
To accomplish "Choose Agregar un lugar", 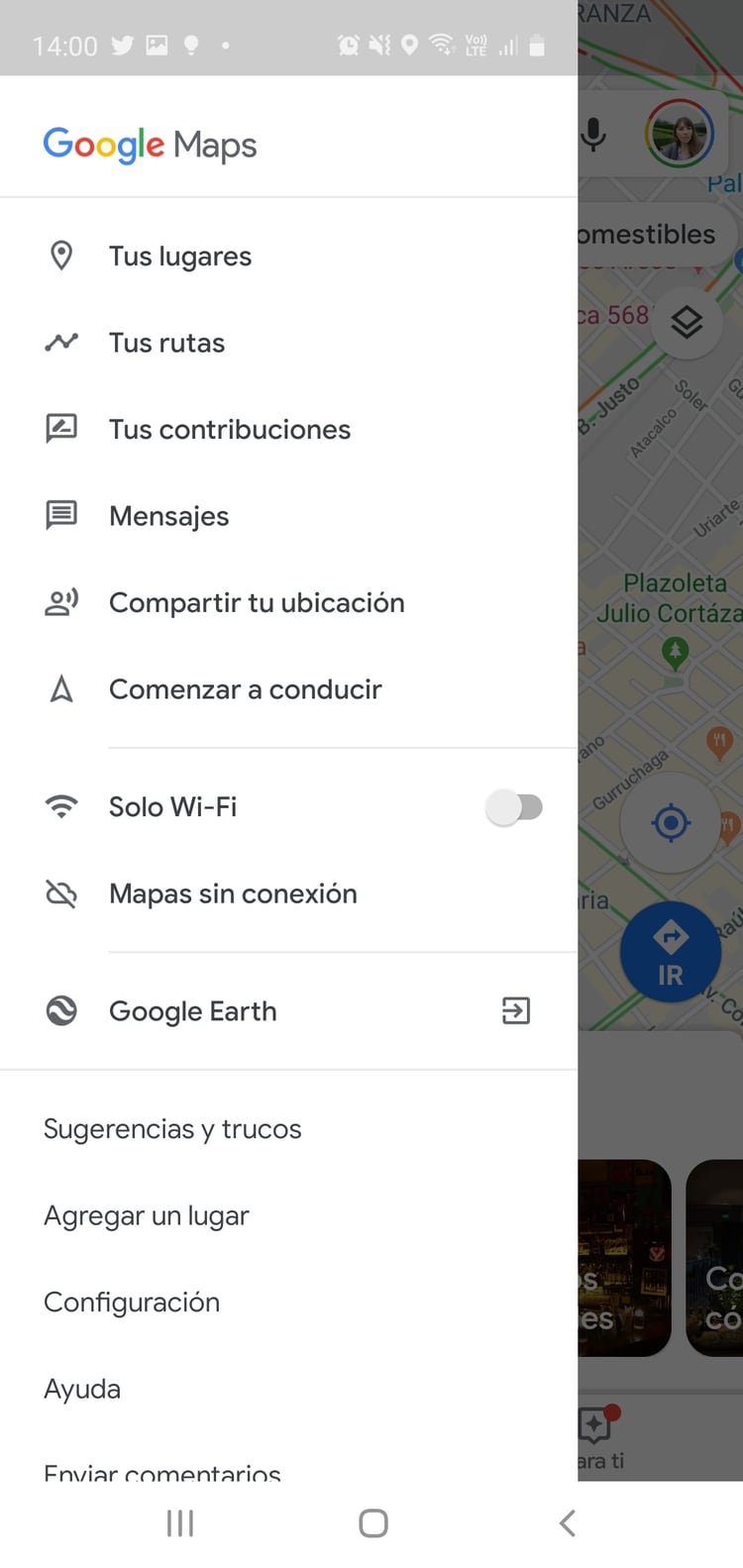I will tap(147, 1215).
